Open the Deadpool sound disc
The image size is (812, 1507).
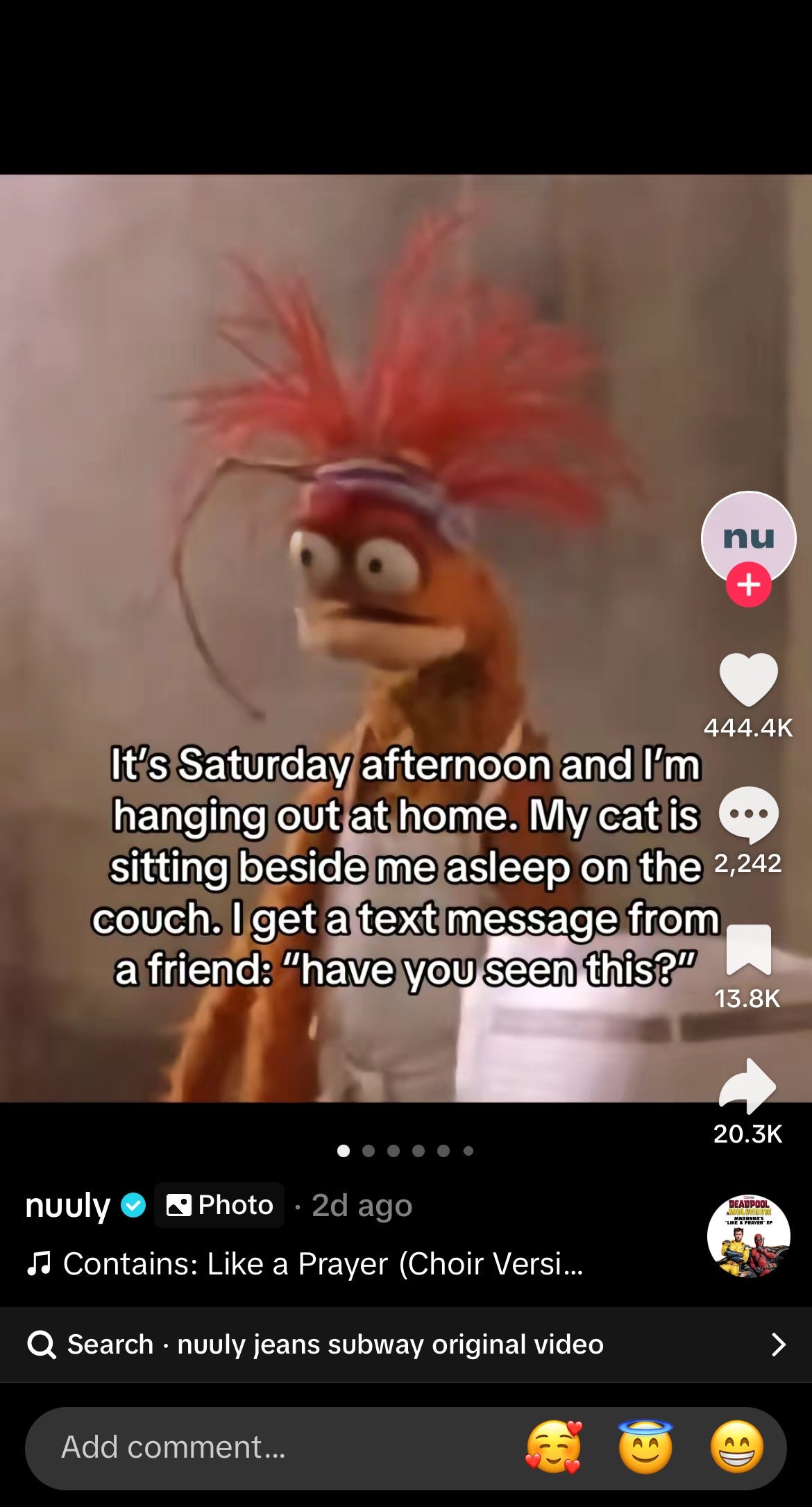[748, 1236]
